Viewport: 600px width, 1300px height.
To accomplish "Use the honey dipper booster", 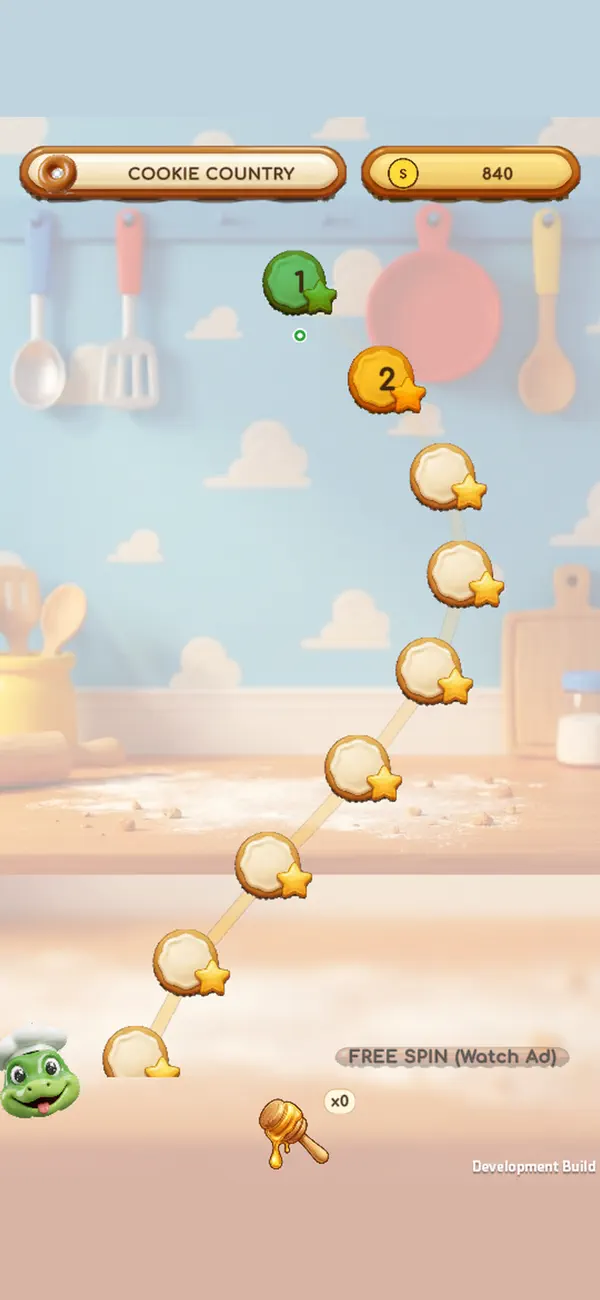I will [x=292, y=1133].
